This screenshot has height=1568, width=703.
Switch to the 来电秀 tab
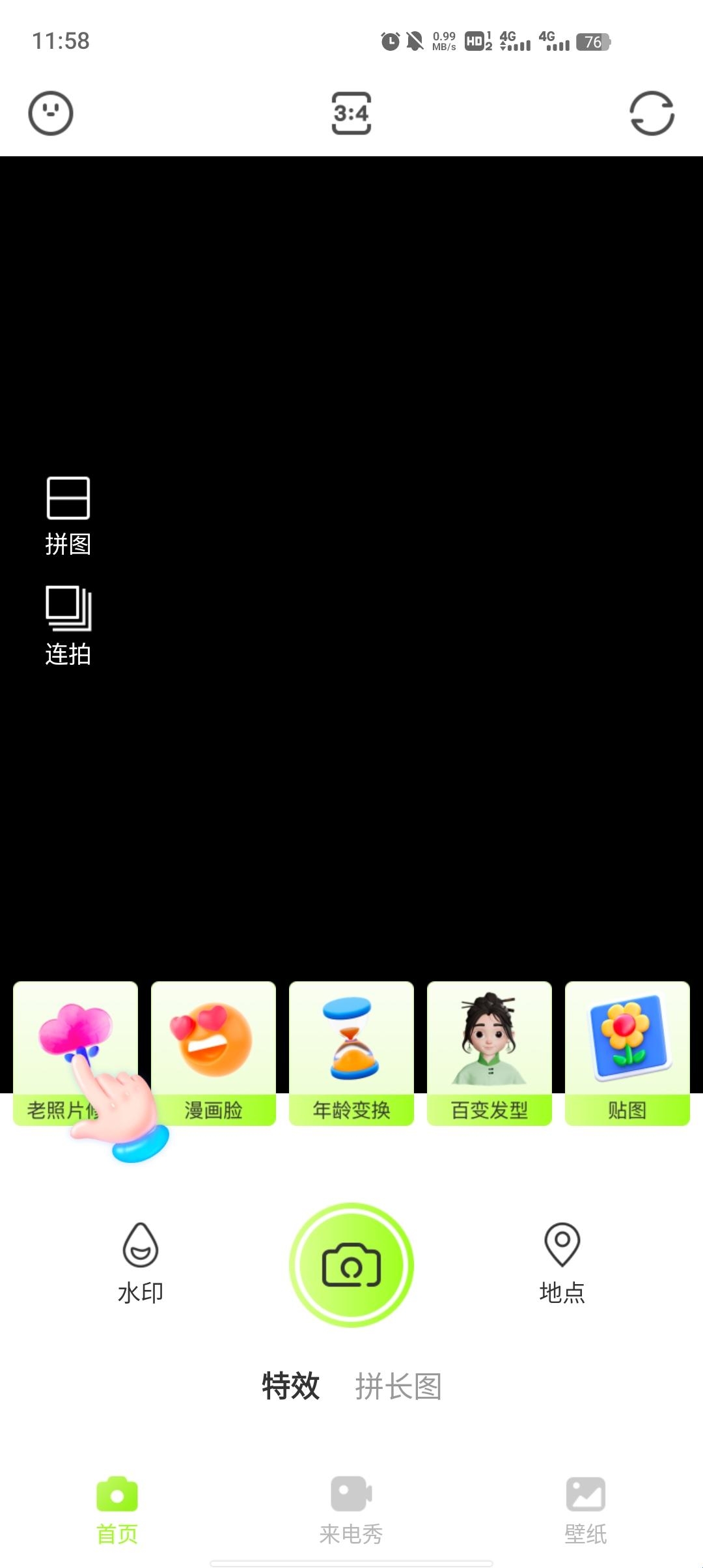[x=351, y=1509]
